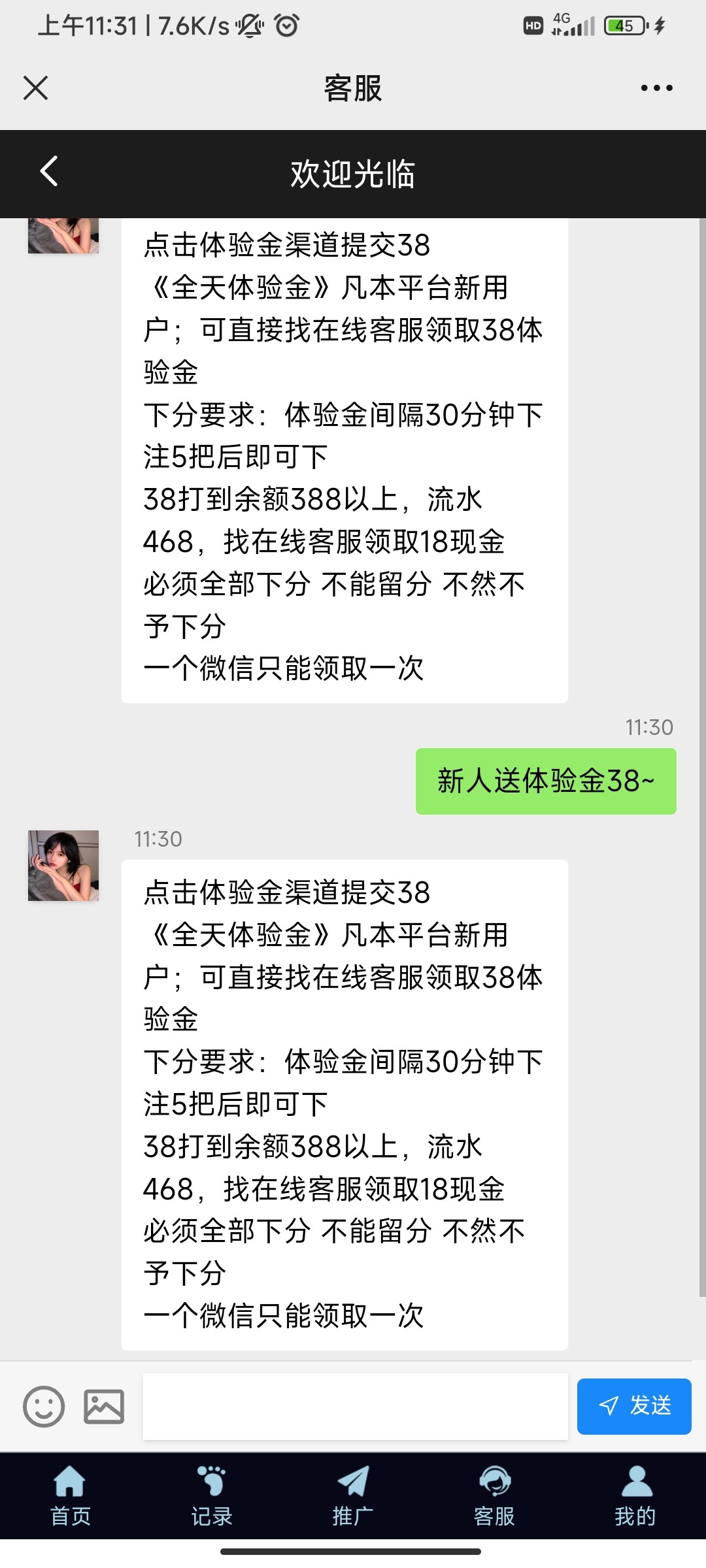The width and height of the screenshot is (706, 1568).
Task: Go back using the arrow beside 欢迎光临
Action: 50,172
